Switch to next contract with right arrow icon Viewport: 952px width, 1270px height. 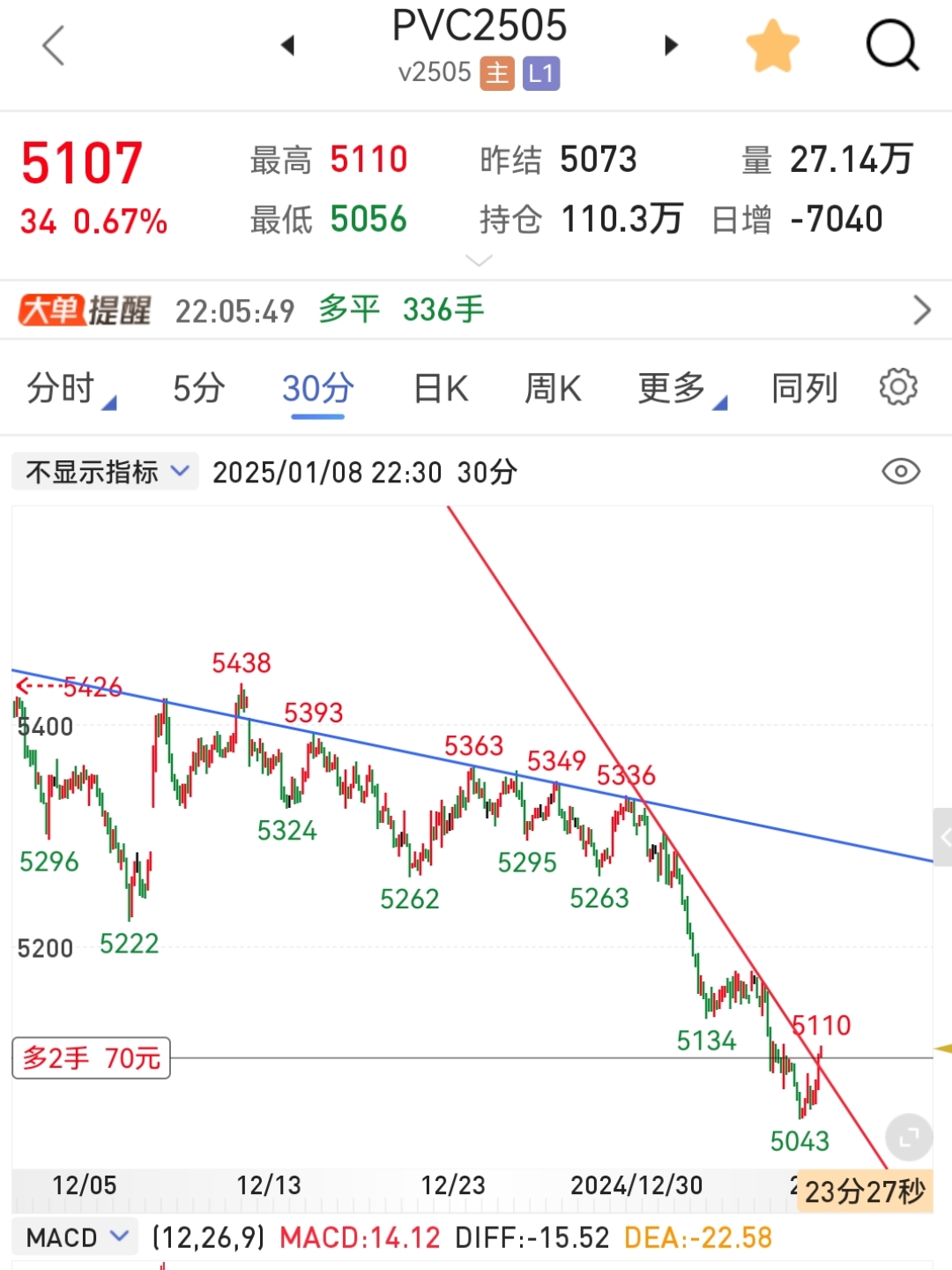click(x=672, y=46)
